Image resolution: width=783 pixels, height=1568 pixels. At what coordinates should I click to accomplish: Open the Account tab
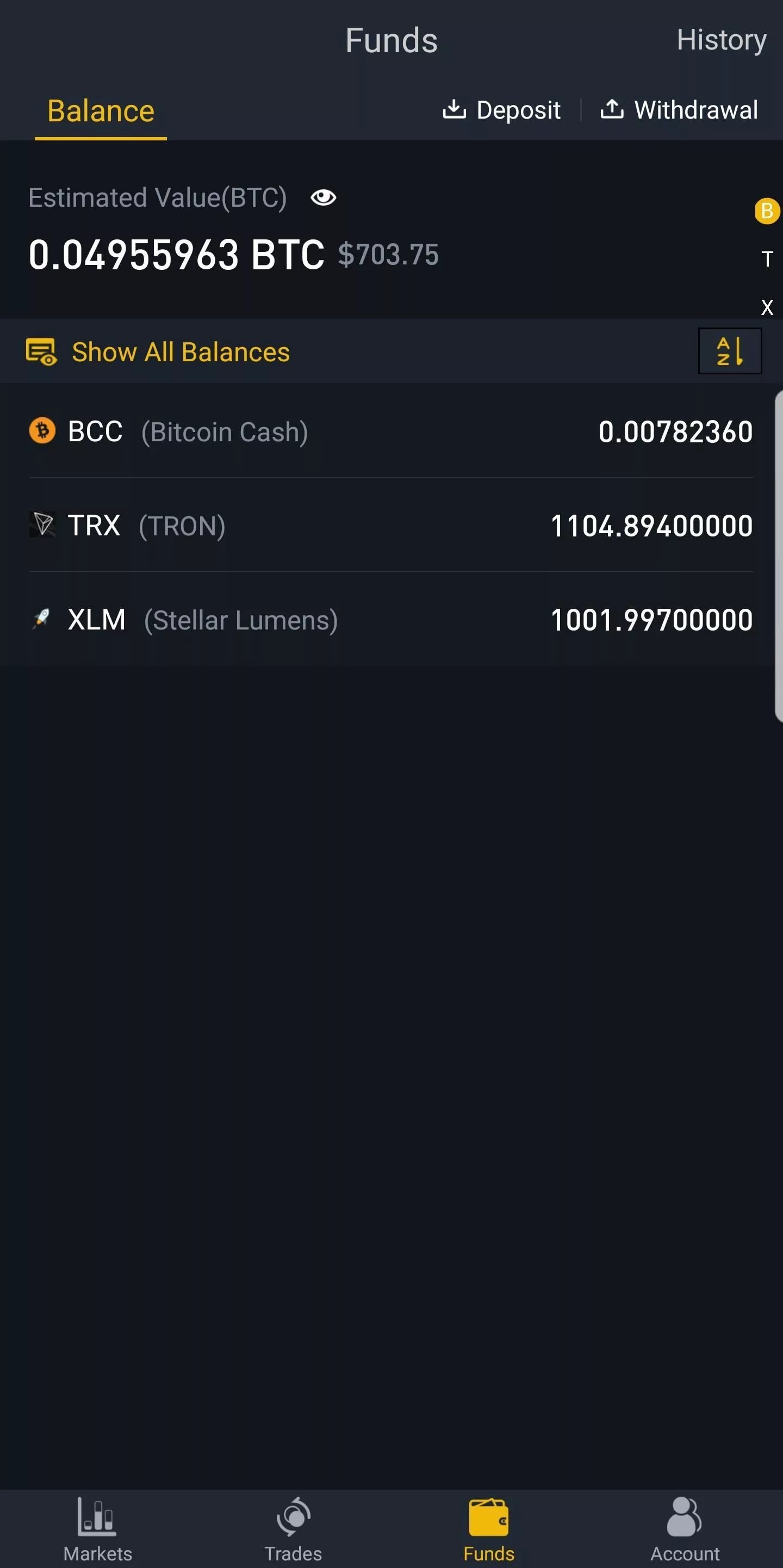pyautogui.click(x=685, y=1529)
